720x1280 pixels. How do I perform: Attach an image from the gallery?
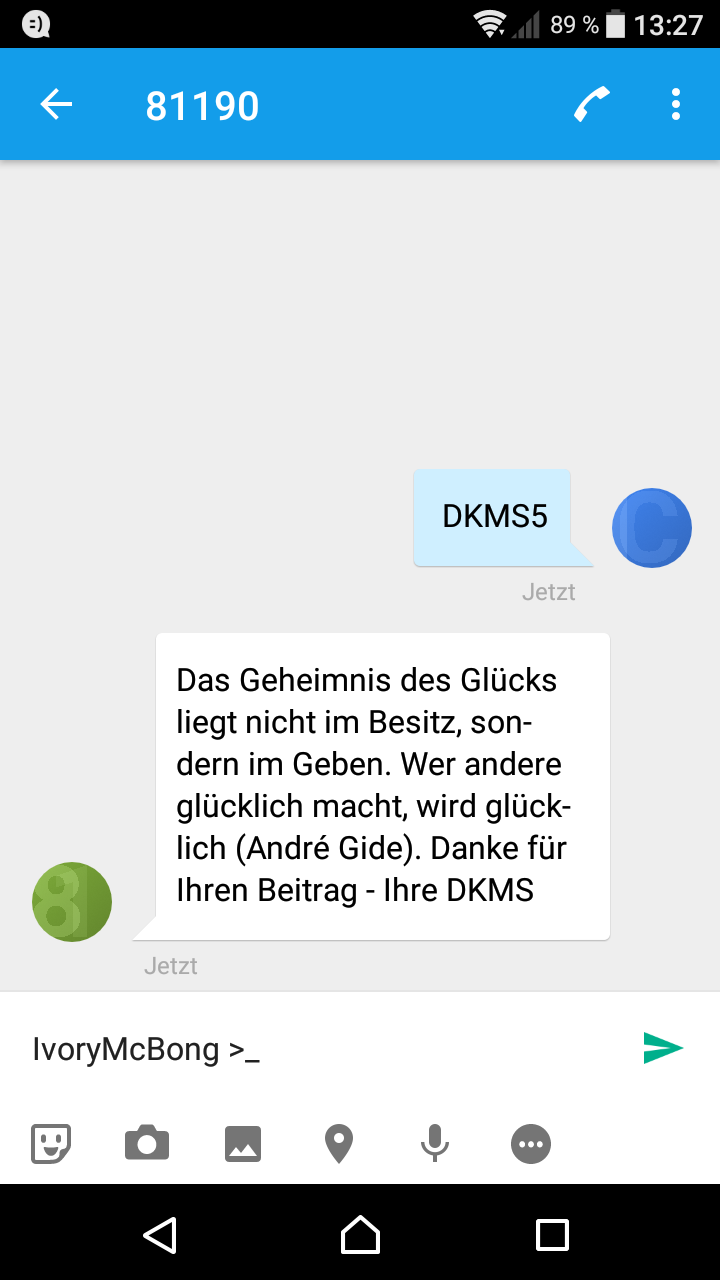click(x=243, y=1143)
